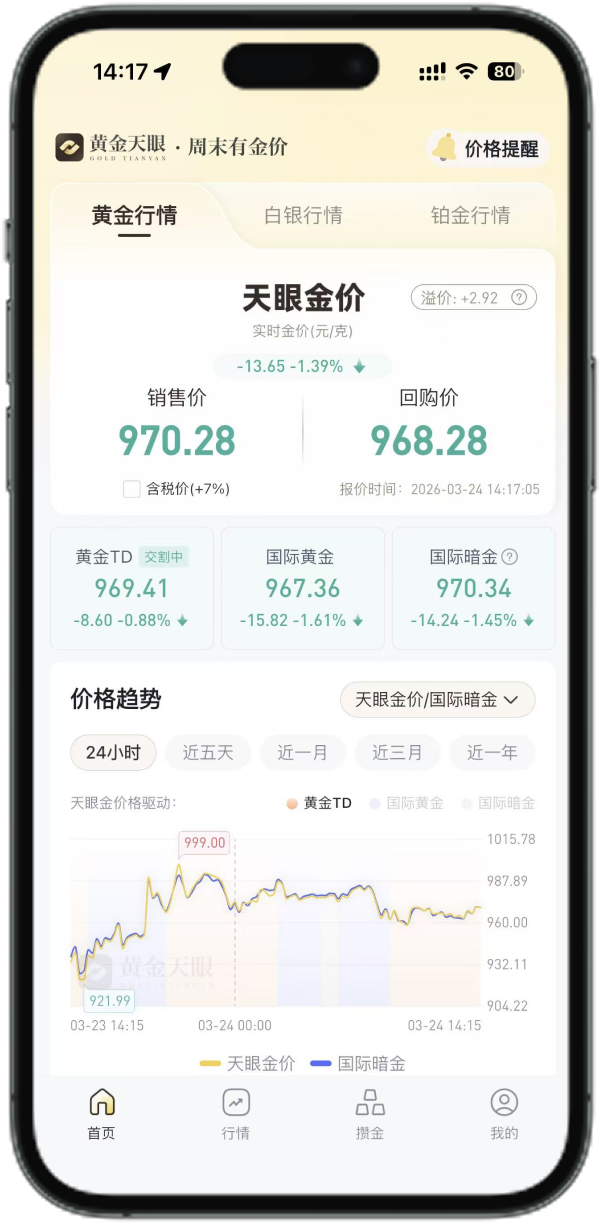
Task: Go to the 行情 bottom tab
Action: pyautogui.click(x=236, y=1114)
